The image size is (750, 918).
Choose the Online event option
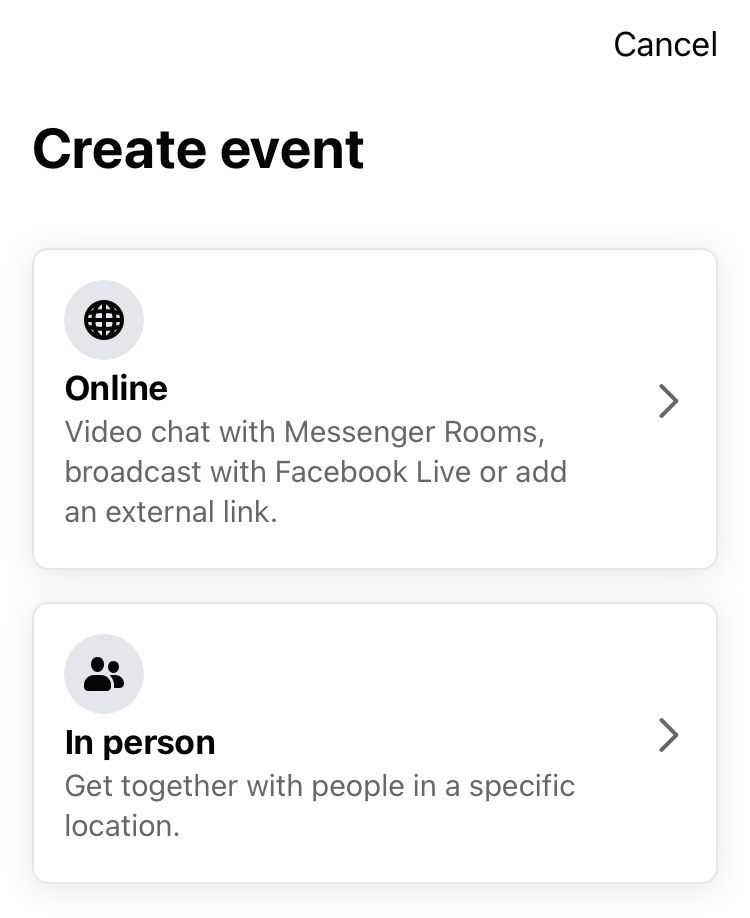tap(374, 409)
